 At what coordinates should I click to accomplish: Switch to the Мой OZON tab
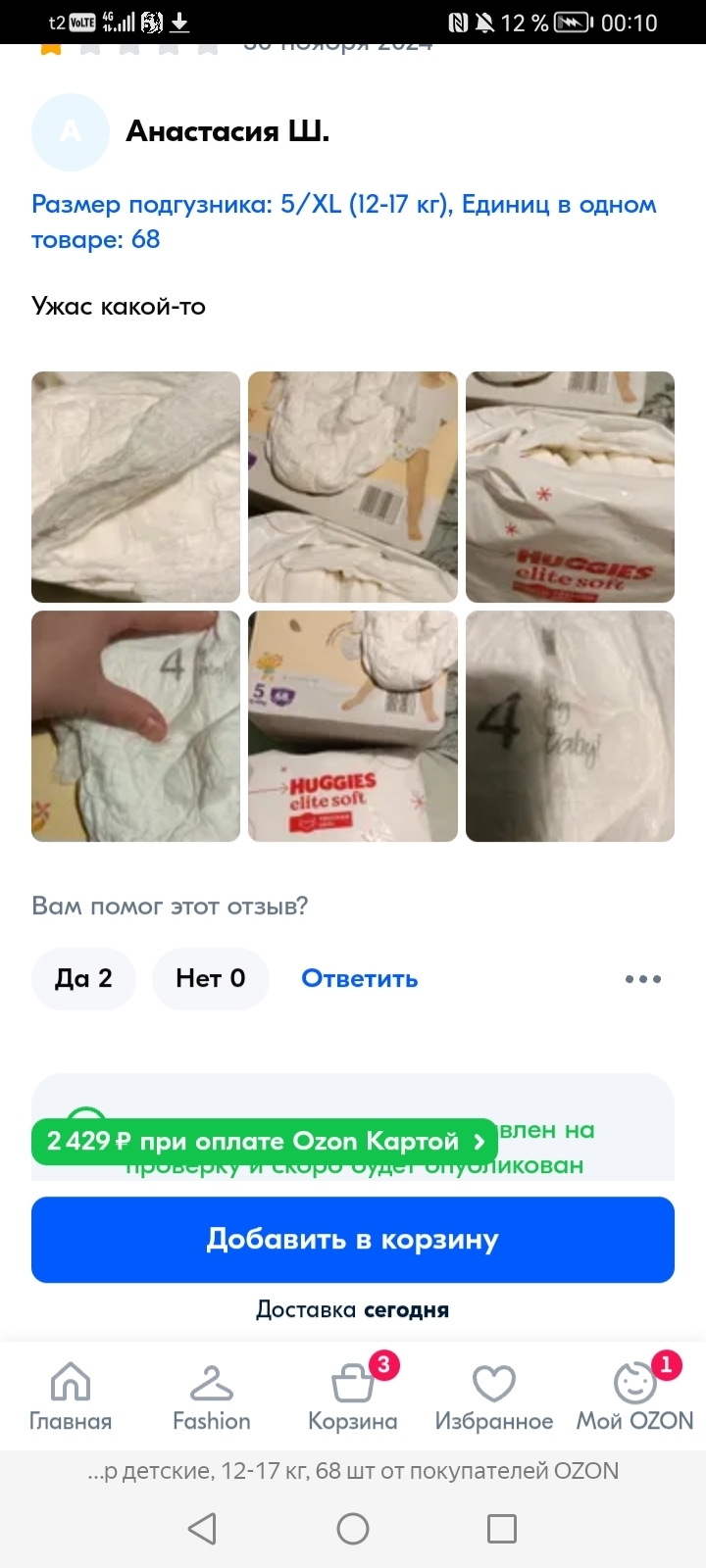coord(634,1396)
